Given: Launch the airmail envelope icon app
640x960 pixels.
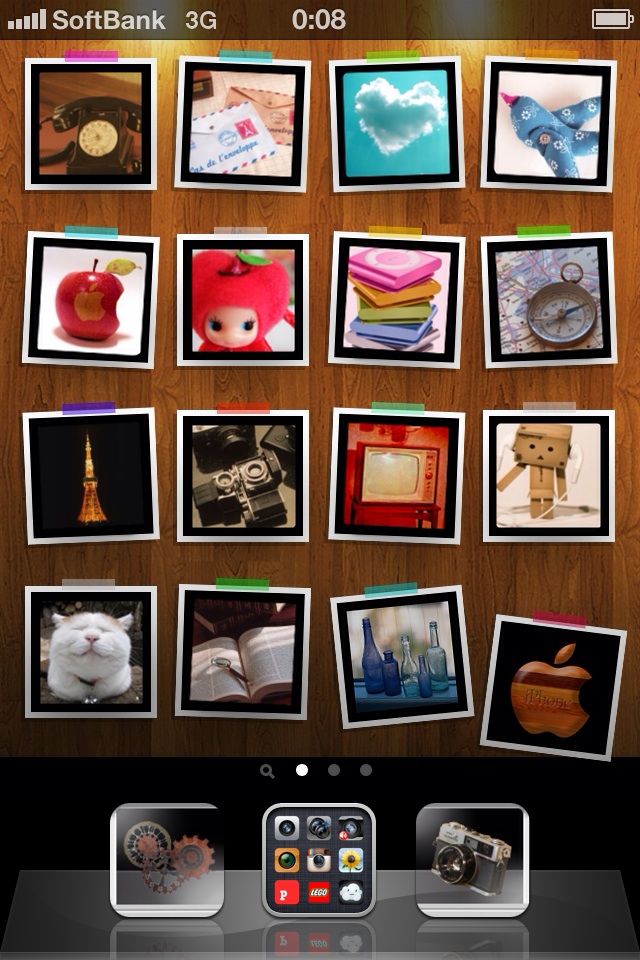Looking at the screenshot, I should 242,124.
